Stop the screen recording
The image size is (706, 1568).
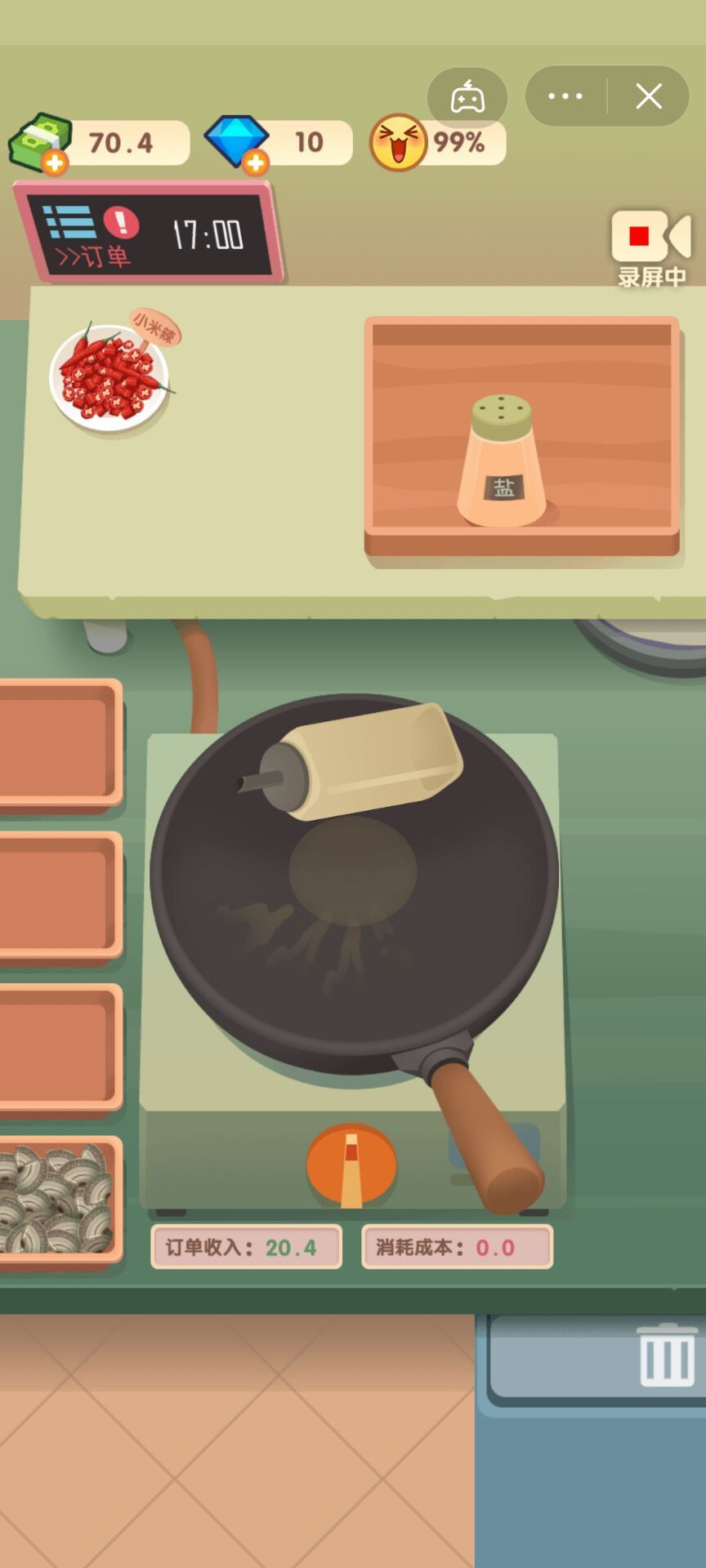650,247
